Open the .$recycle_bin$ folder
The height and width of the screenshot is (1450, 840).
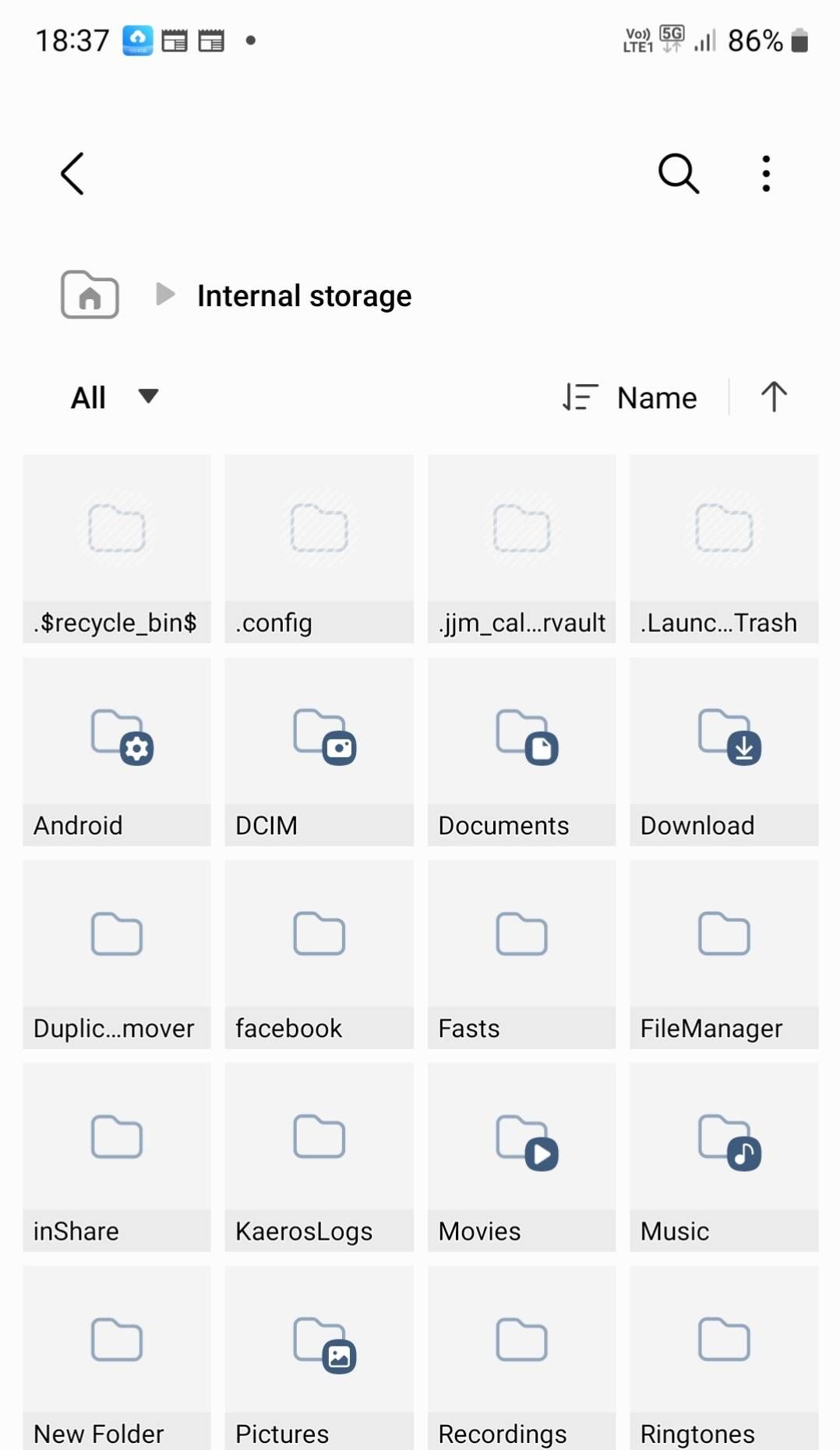116,548
